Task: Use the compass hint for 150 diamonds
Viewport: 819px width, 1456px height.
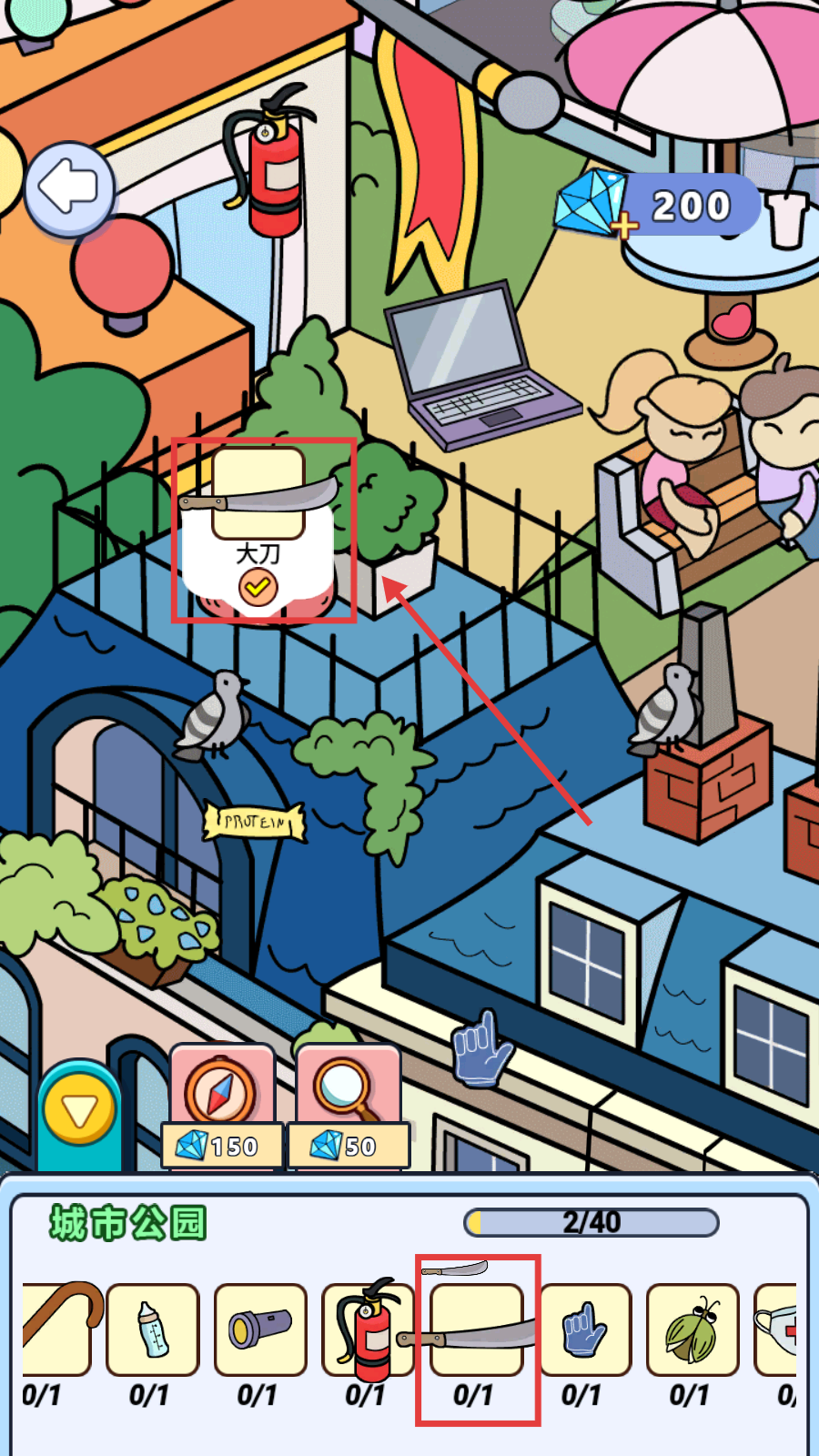Action: pyautogui.click(x=222, y=1106)
